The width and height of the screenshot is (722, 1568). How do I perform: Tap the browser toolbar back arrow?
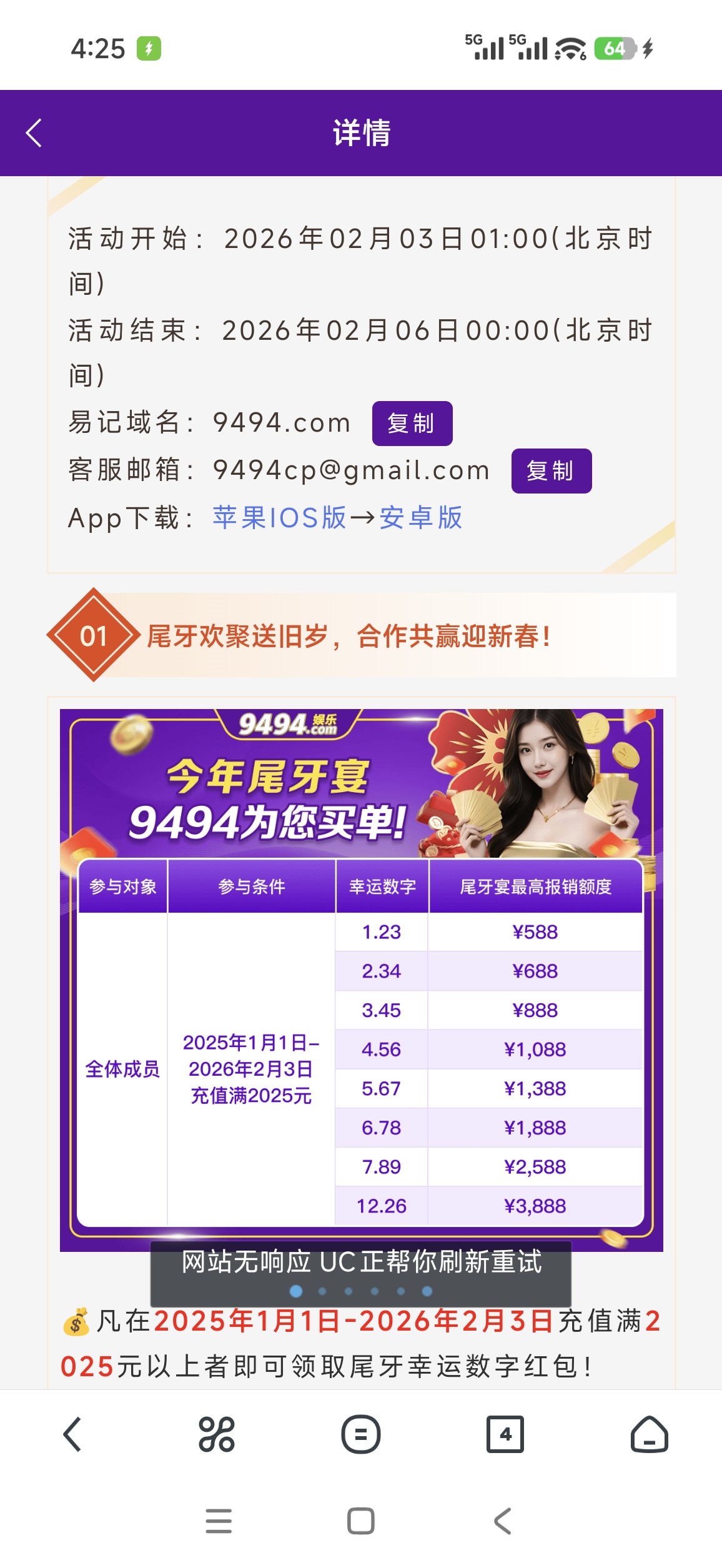coord(72,1434)
